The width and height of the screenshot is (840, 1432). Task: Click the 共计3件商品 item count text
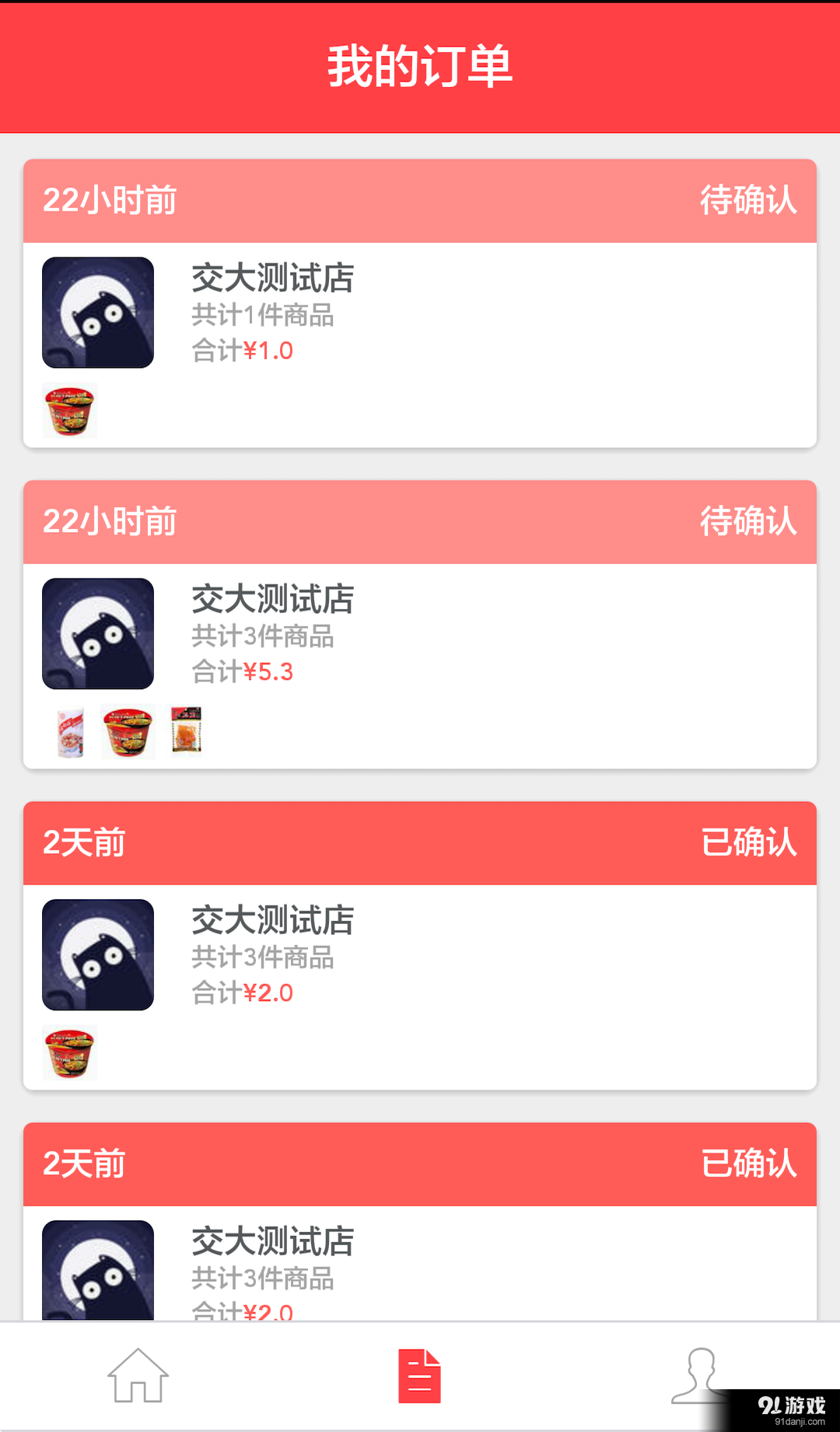(262, 638)
